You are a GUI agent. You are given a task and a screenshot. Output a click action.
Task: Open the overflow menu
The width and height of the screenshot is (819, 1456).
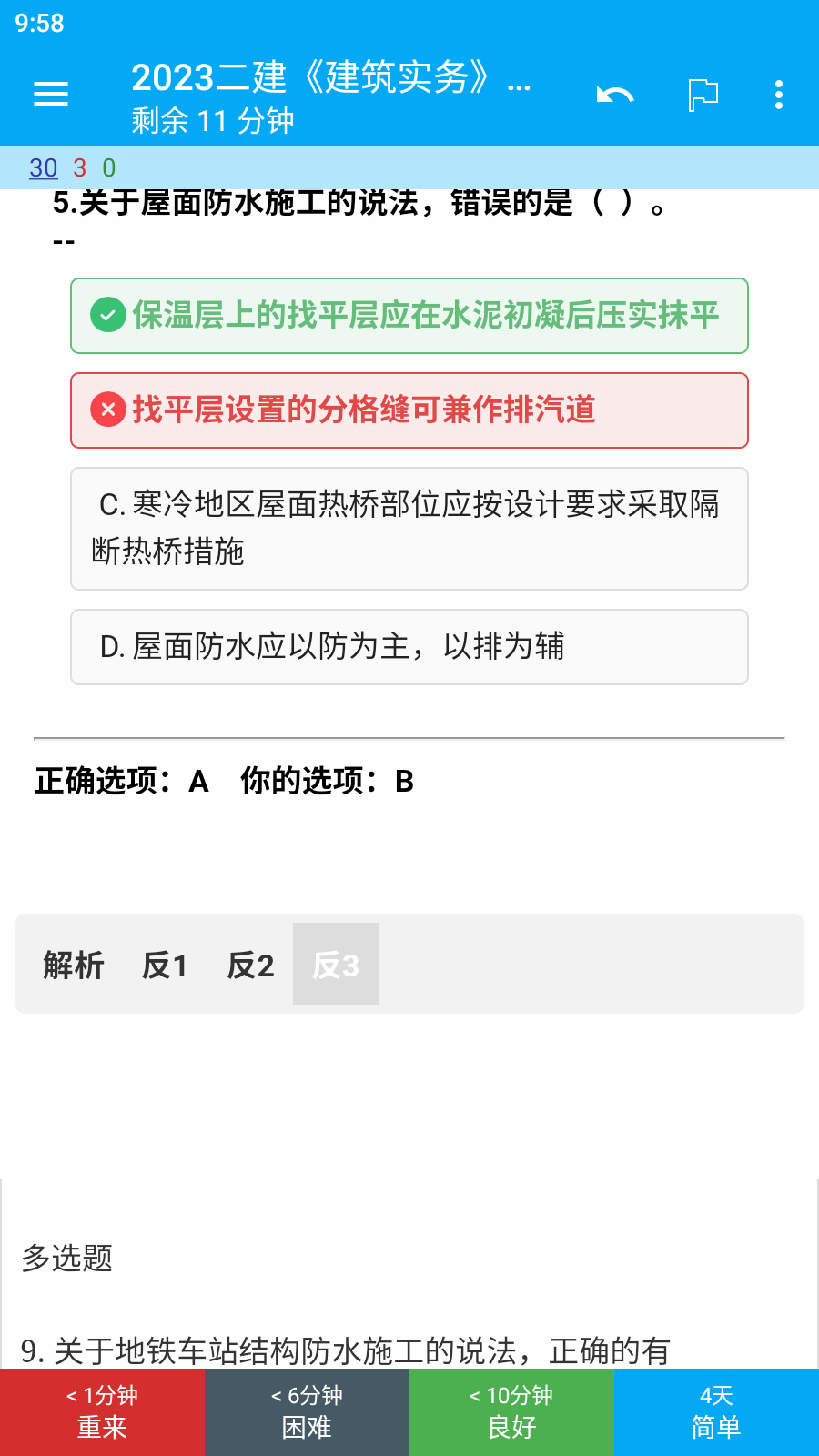(779, 95)
